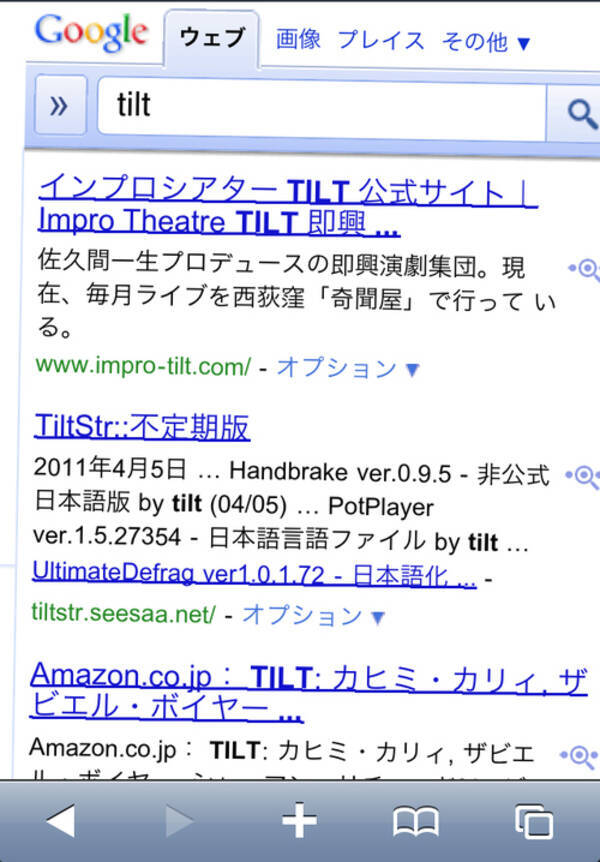Image resolution: width=600 pixels, height=862 pixels.
Task: Open the TiltStr::不定期版 result
Action: pos(142,427)
